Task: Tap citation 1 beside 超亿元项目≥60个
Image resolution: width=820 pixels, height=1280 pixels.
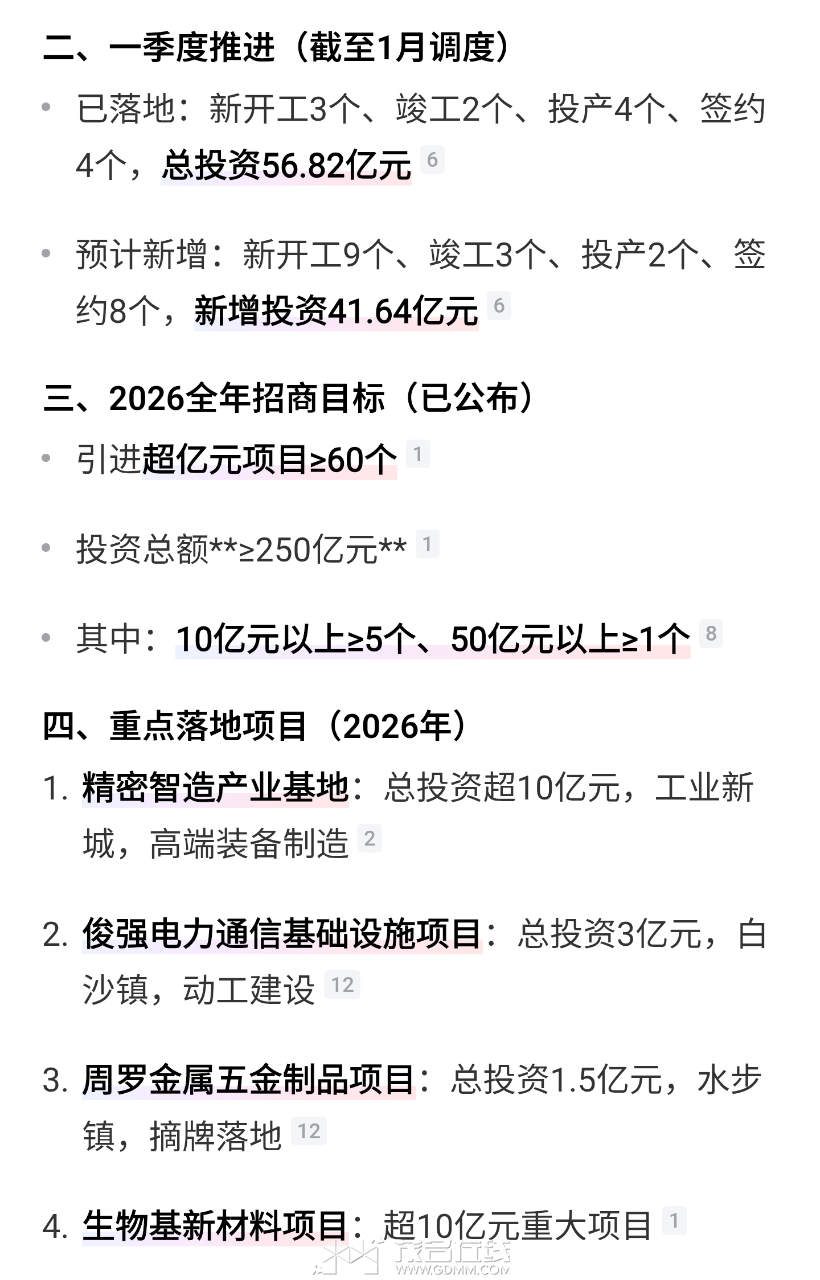Action: [418, 454]
